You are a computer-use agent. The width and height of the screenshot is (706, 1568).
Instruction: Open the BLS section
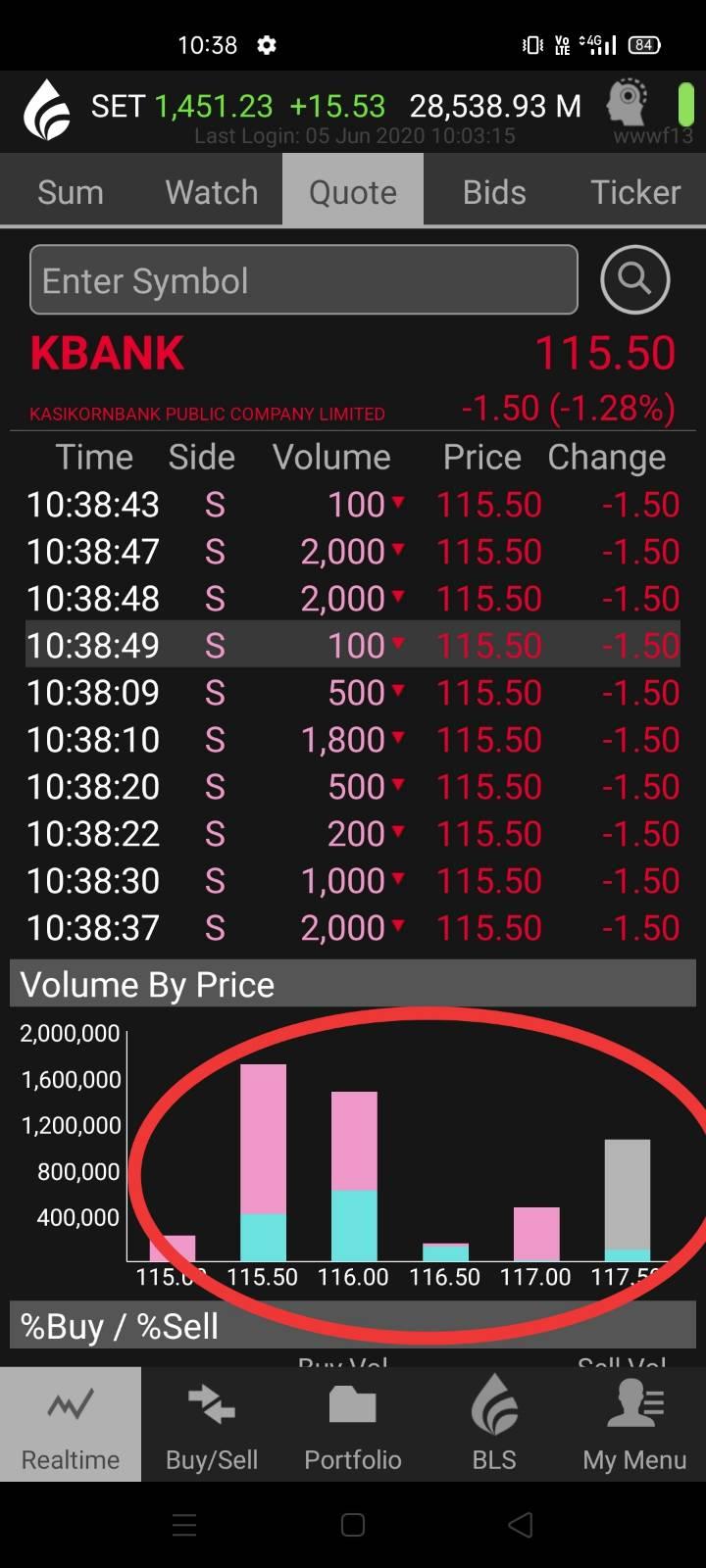click(x=494, y=1424)
